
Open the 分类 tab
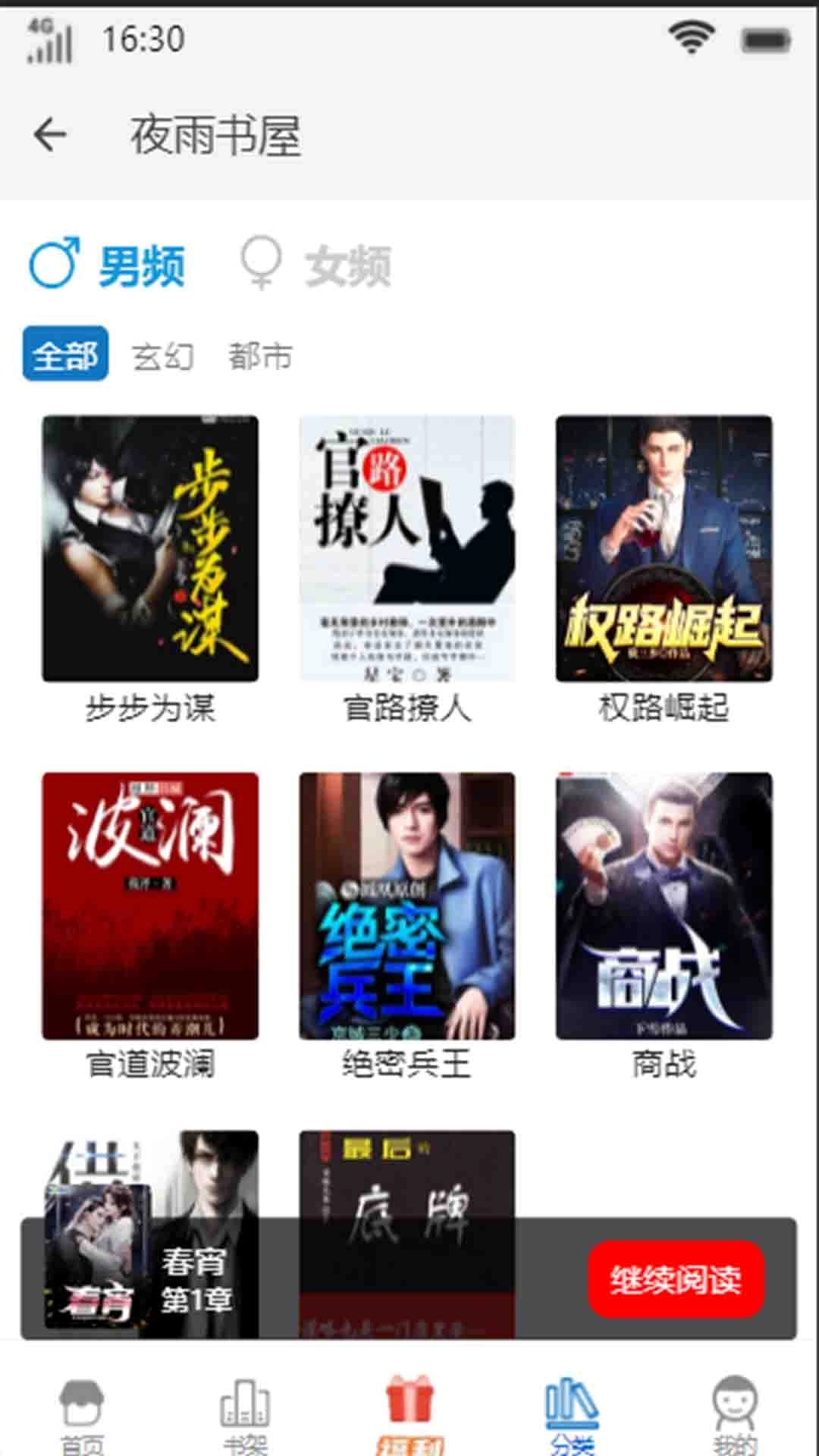(573, 1414)
